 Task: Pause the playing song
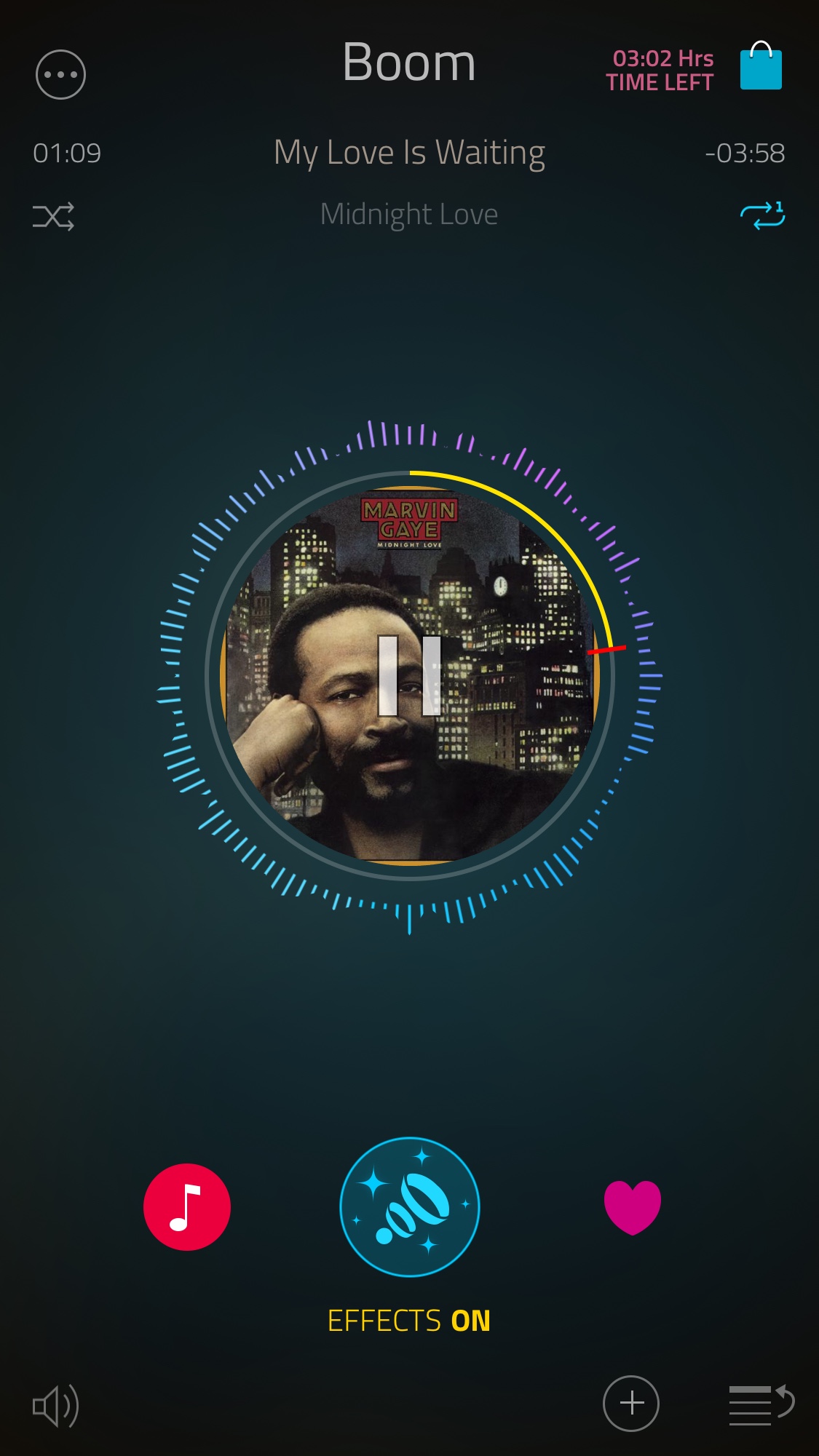409,675
